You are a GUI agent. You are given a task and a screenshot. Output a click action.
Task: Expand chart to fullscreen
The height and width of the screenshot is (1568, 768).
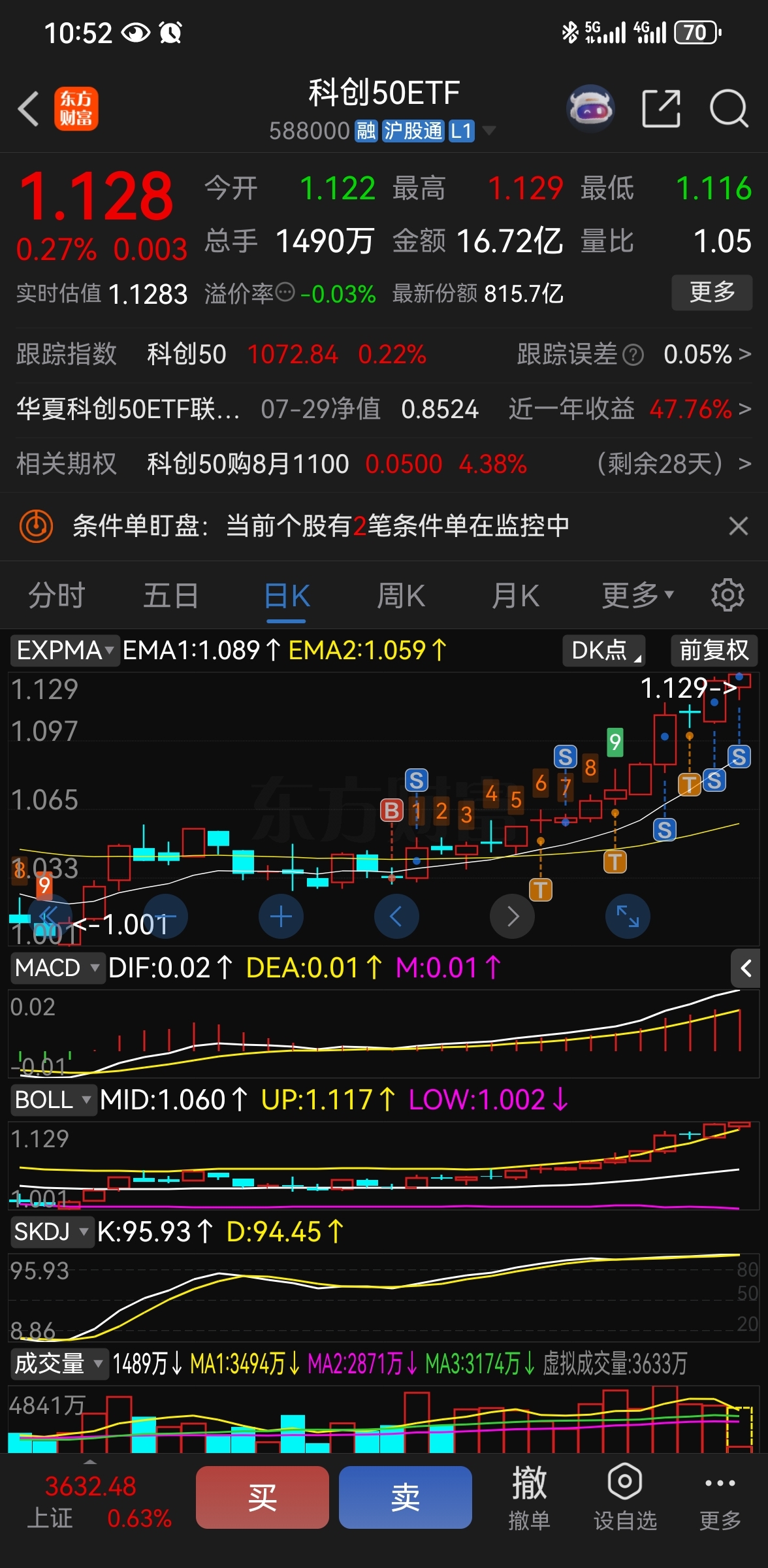[x=628, y=917]
